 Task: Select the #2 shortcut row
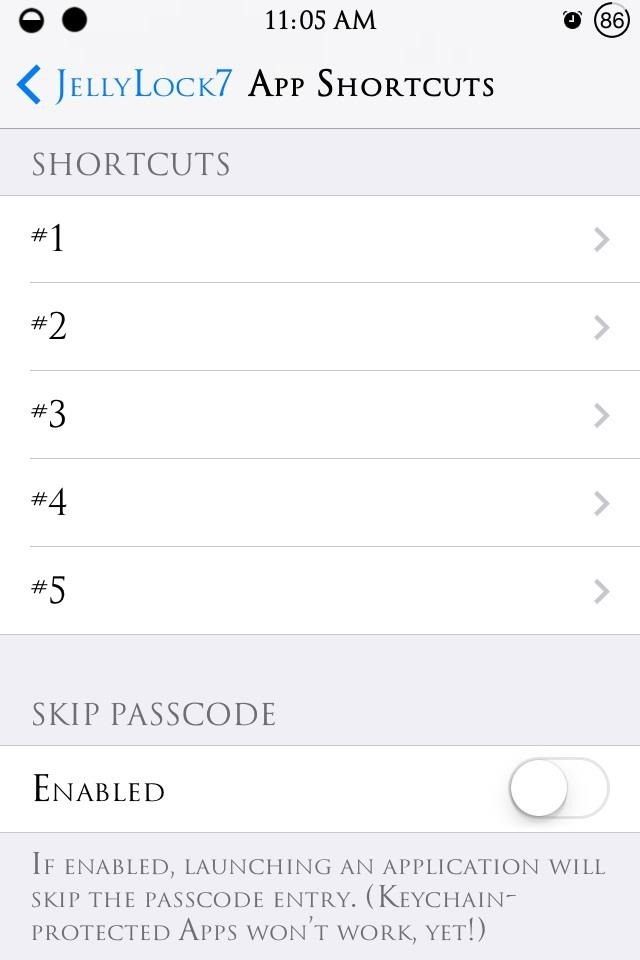[x=320, y=327]
